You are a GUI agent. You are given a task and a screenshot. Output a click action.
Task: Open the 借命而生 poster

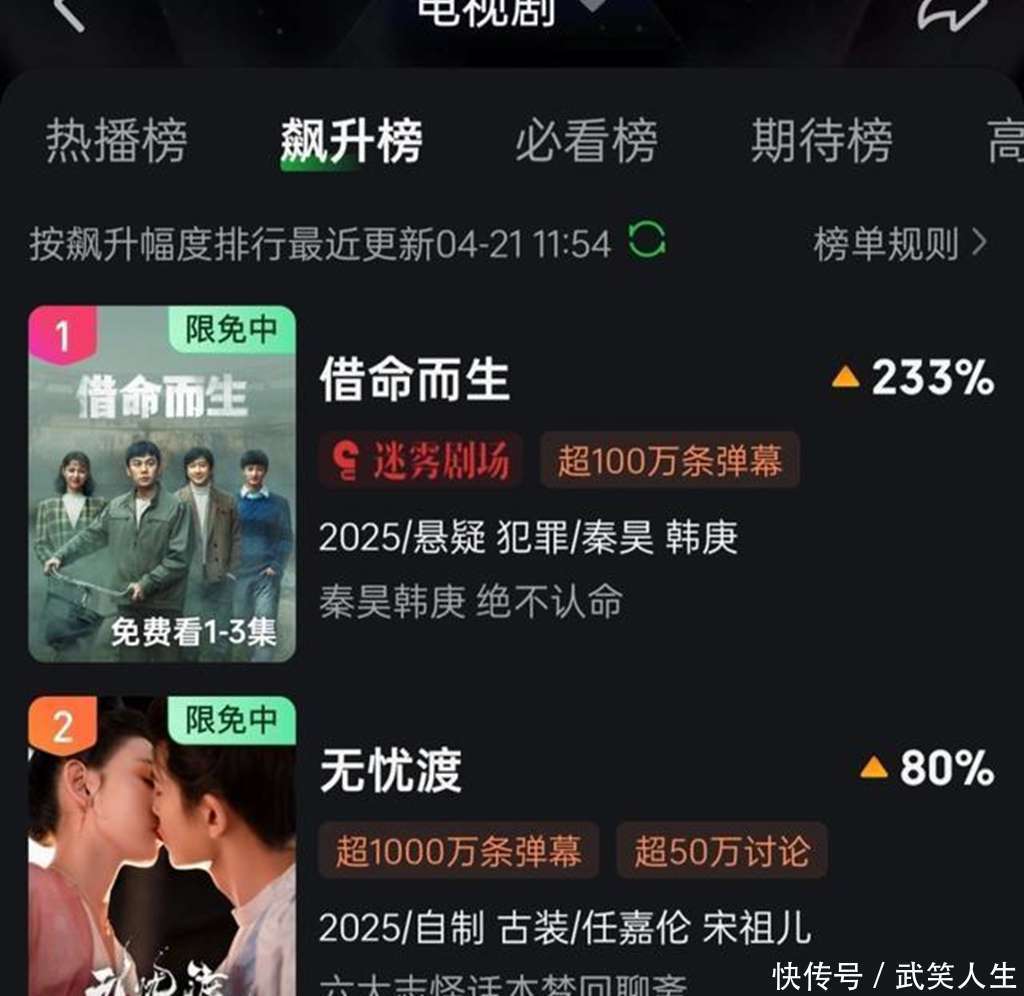tap(162, 484)
